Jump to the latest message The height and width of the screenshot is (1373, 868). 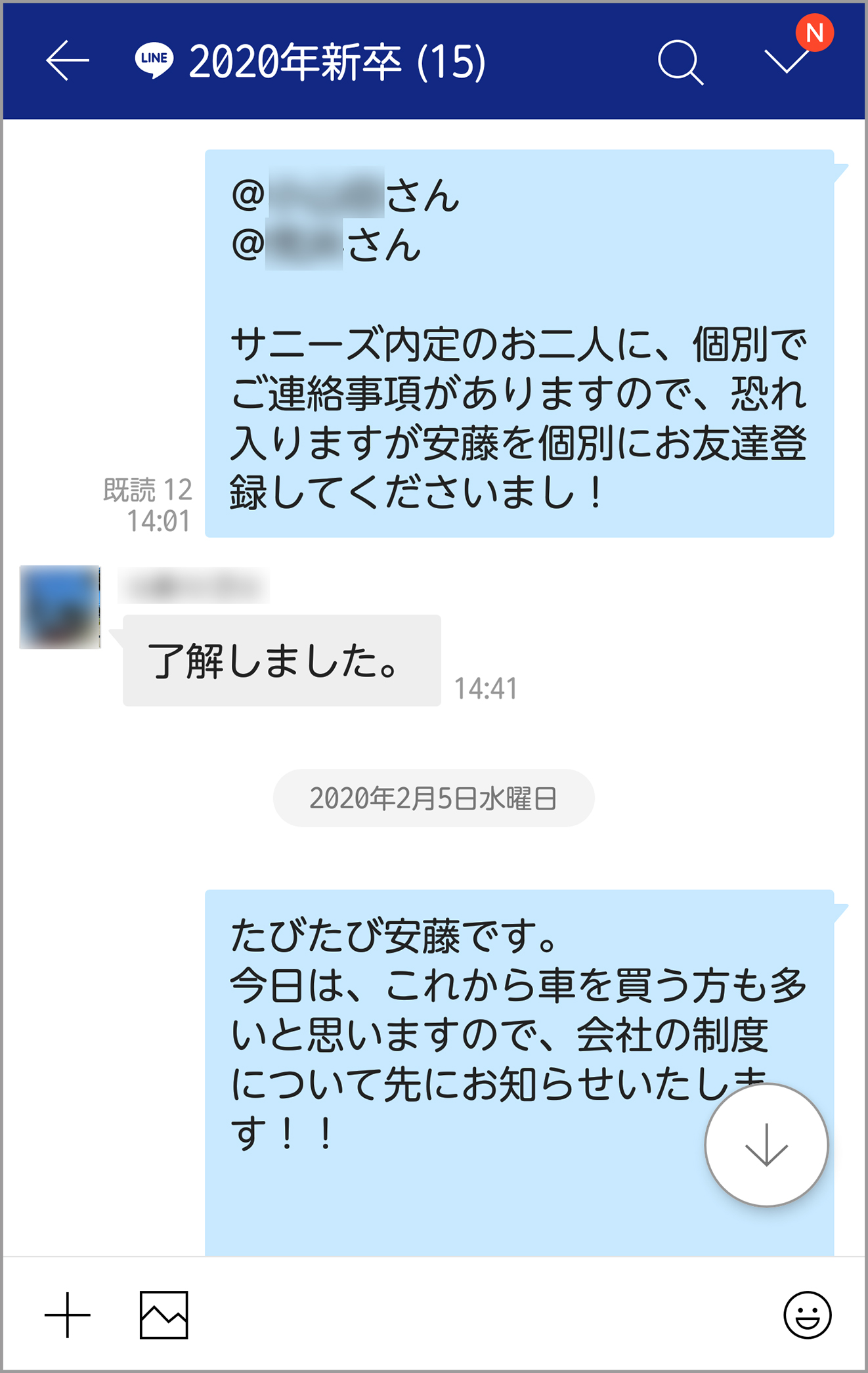(766, 1144)
